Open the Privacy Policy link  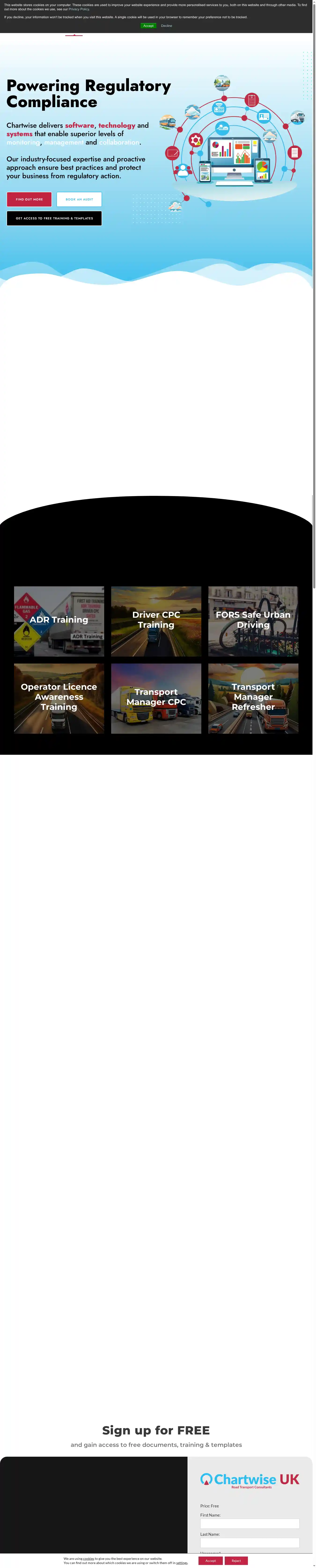pos(79,9)
